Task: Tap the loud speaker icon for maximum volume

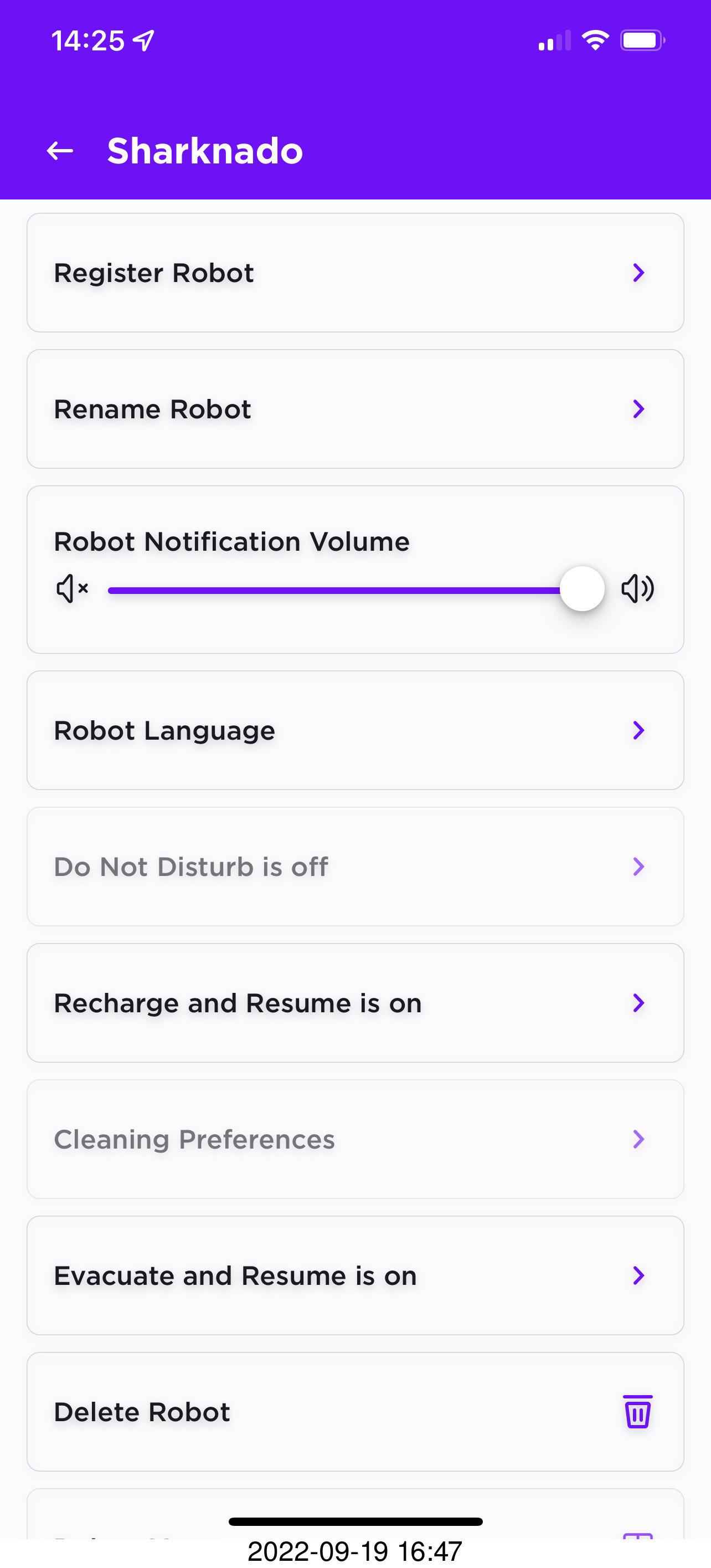Action: [x=637, y=588]
